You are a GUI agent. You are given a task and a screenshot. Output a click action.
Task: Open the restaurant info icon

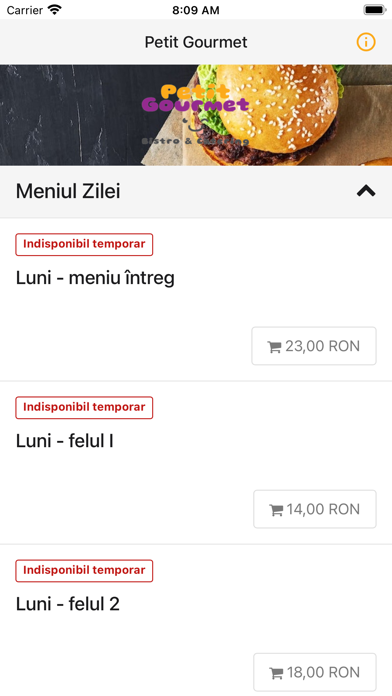(366, 42)
